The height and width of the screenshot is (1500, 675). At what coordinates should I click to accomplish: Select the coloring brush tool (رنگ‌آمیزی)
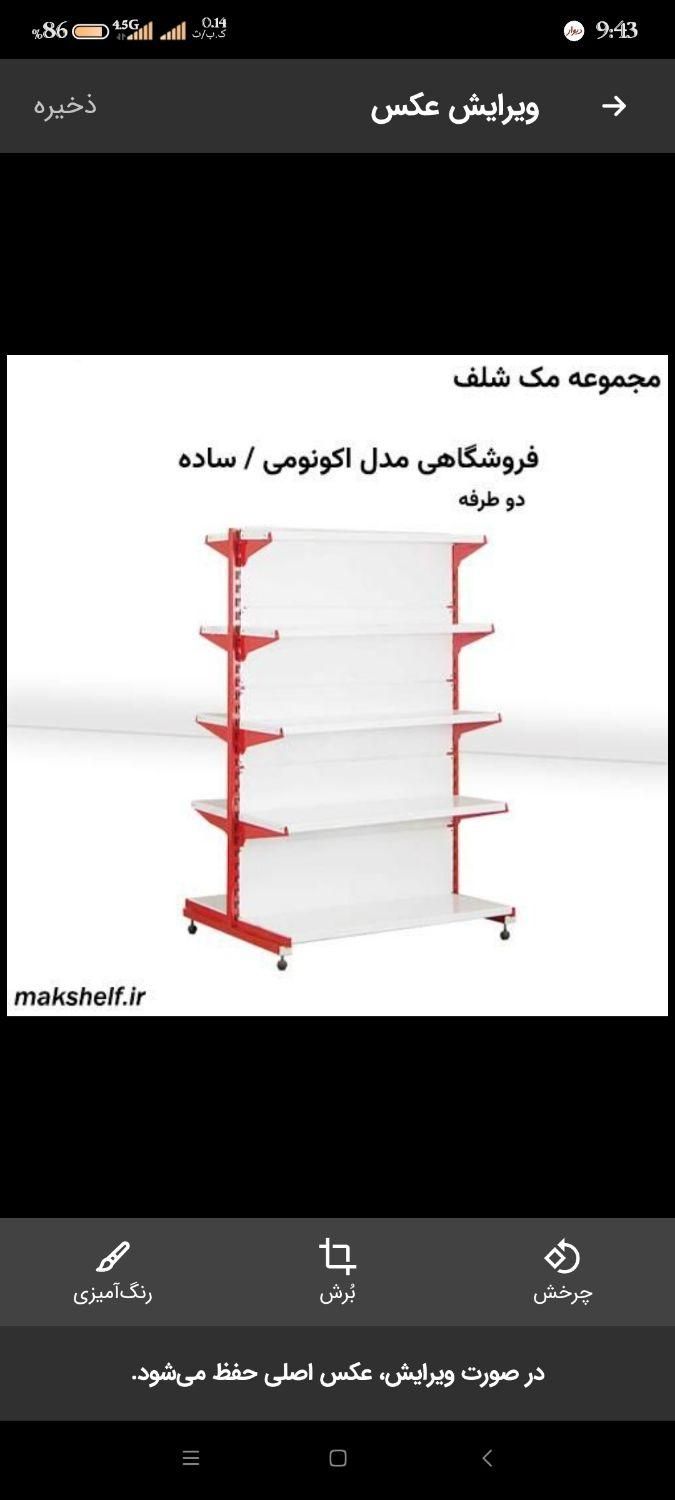pyautogui.click(x=113, y=1271)
